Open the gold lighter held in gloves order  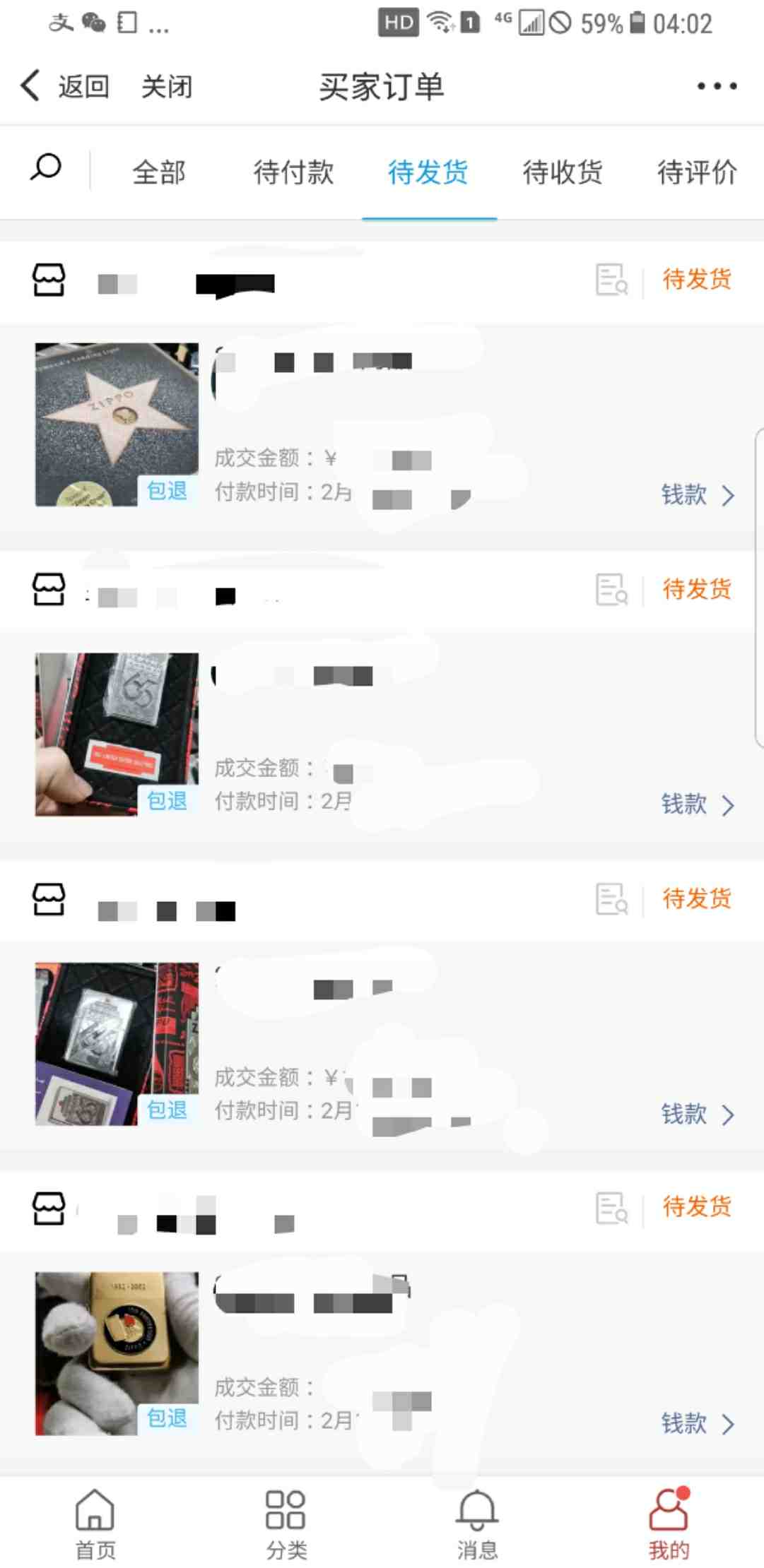click(117, 1353)
